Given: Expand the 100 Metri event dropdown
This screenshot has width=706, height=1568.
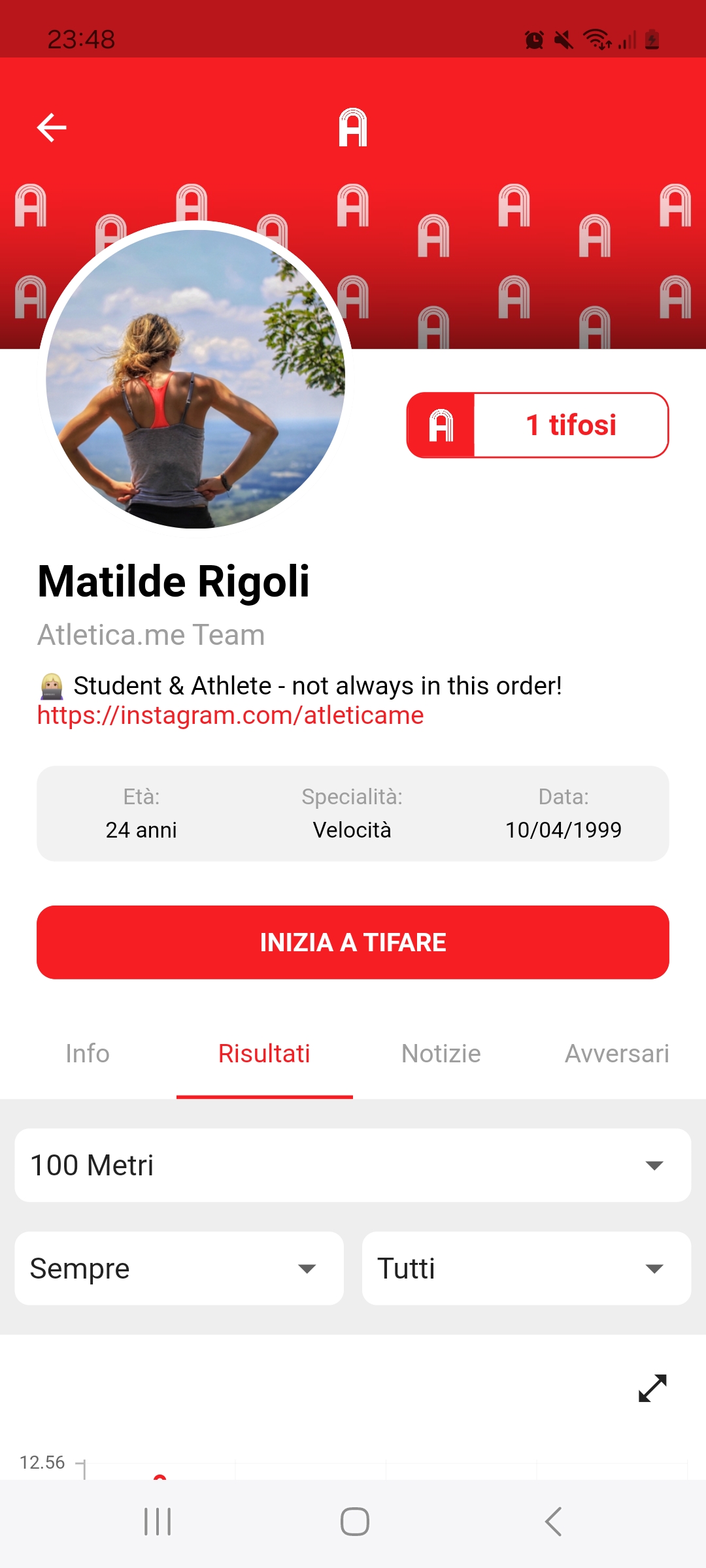Looking at the screenshot, I should [x=353, y=1166].
